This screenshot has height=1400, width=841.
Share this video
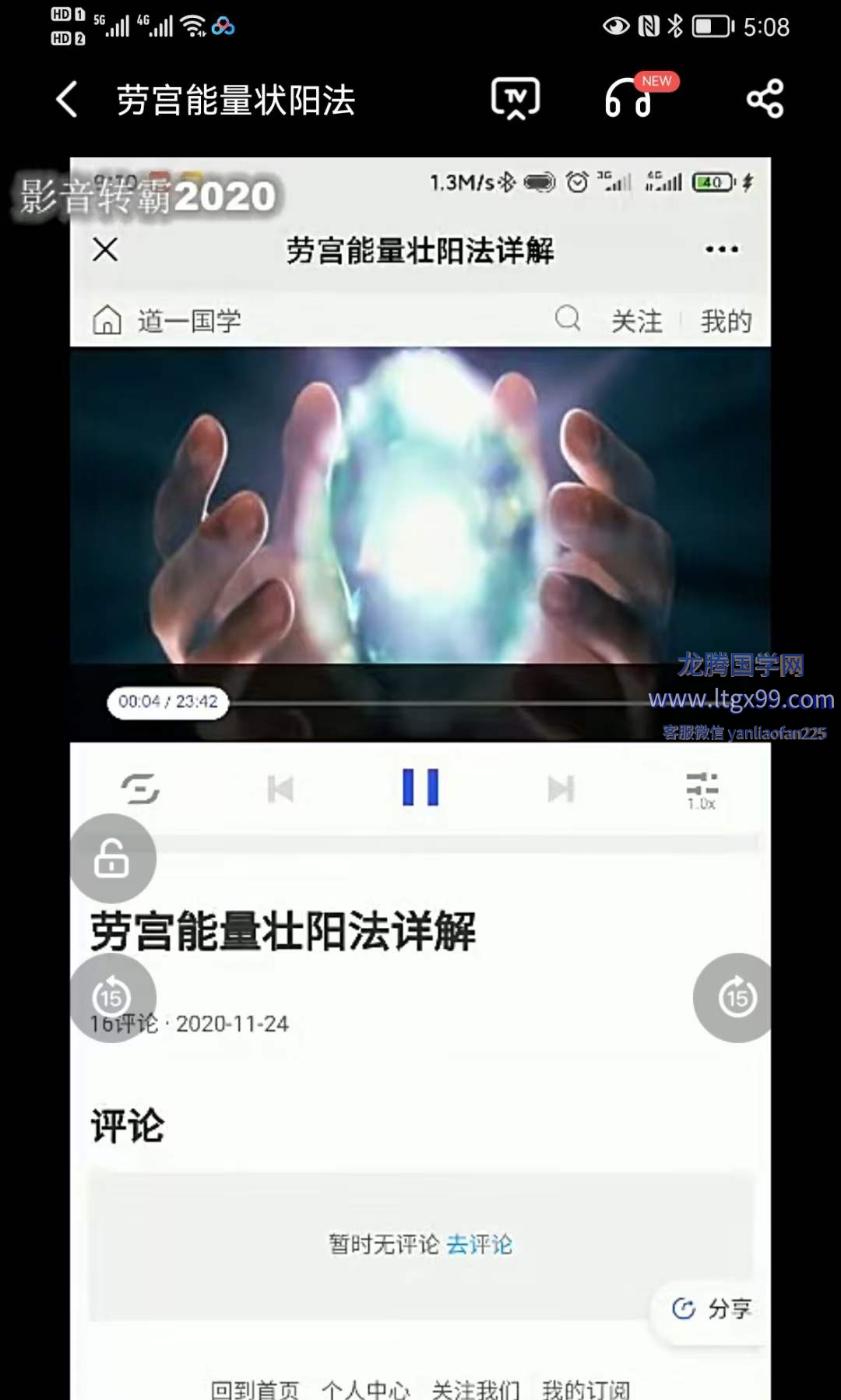[x=765, y=99]
